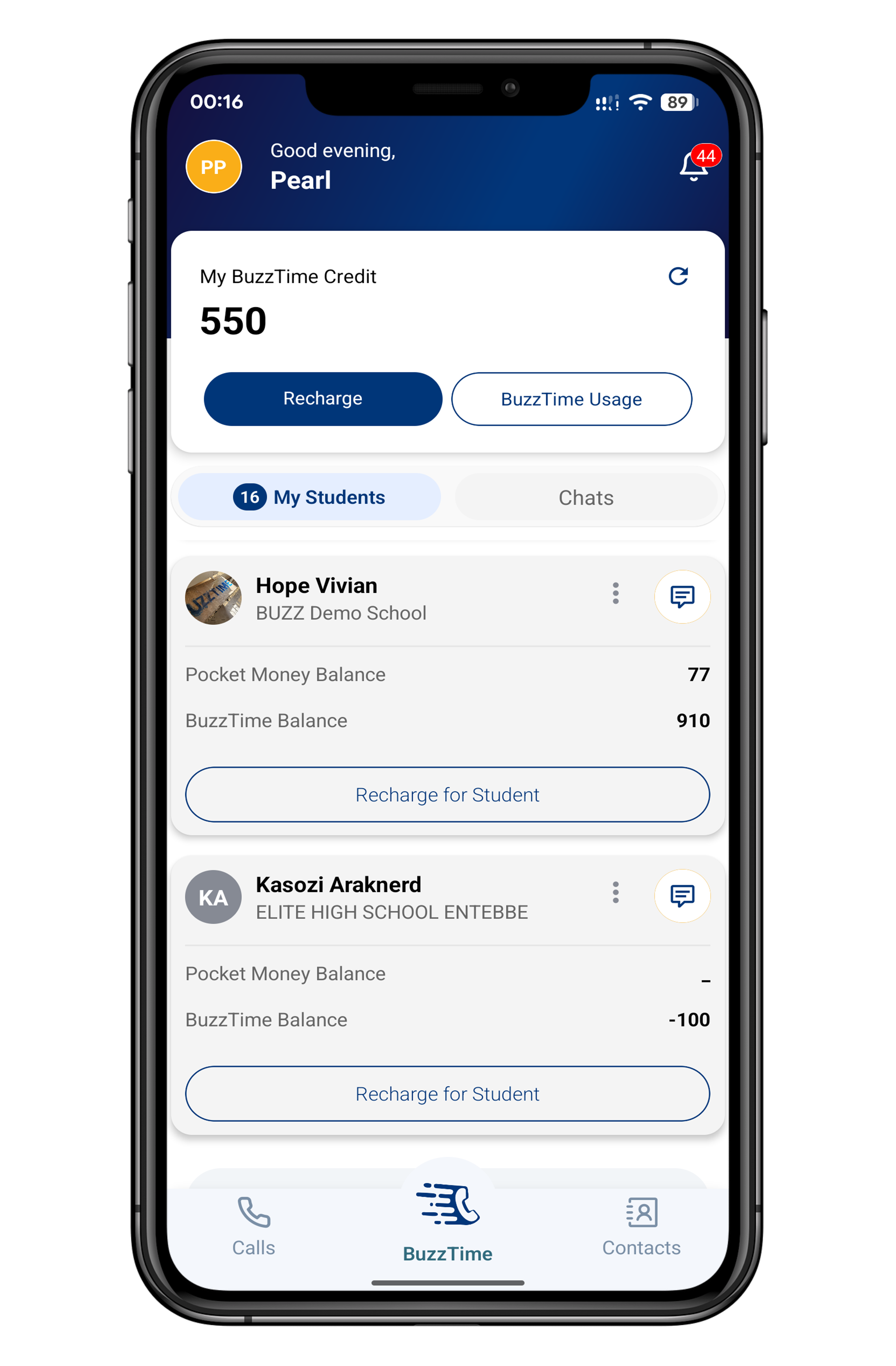Open the Contacts tab
896x1366 pixels.
coord(641,1226)
